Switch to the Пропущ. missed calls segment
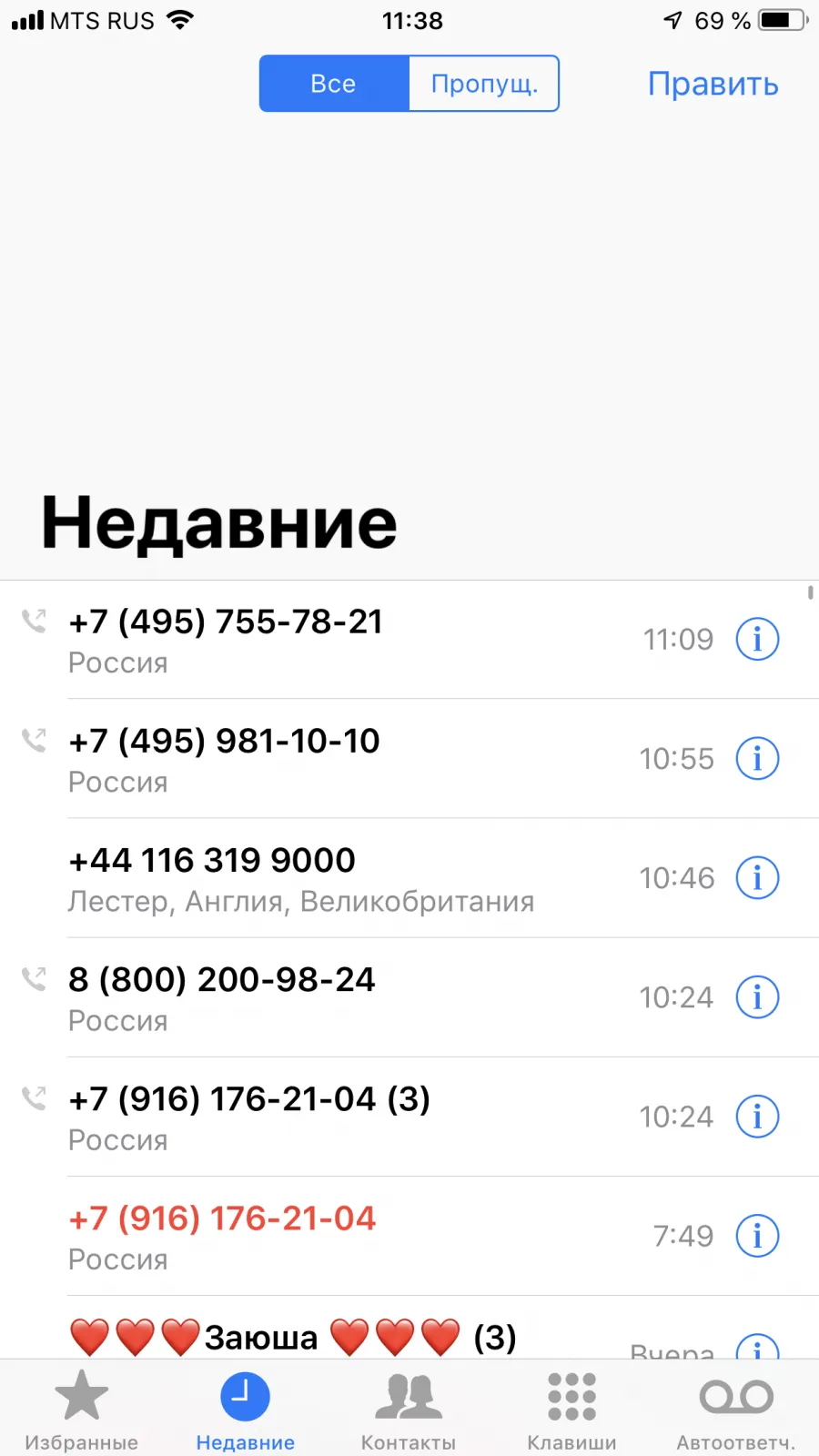The image size is (819, 1456). [x=484, y=84]
